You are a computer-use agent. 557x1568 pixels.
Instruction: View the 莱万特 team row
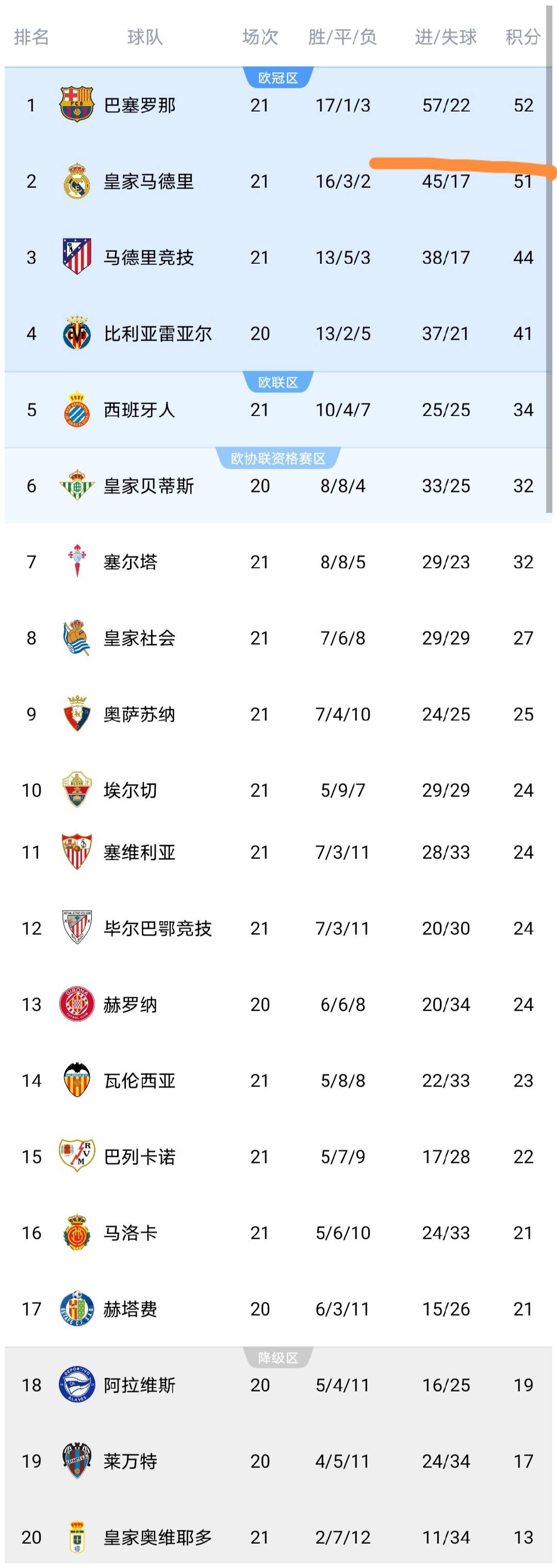tap(130, 1461)
